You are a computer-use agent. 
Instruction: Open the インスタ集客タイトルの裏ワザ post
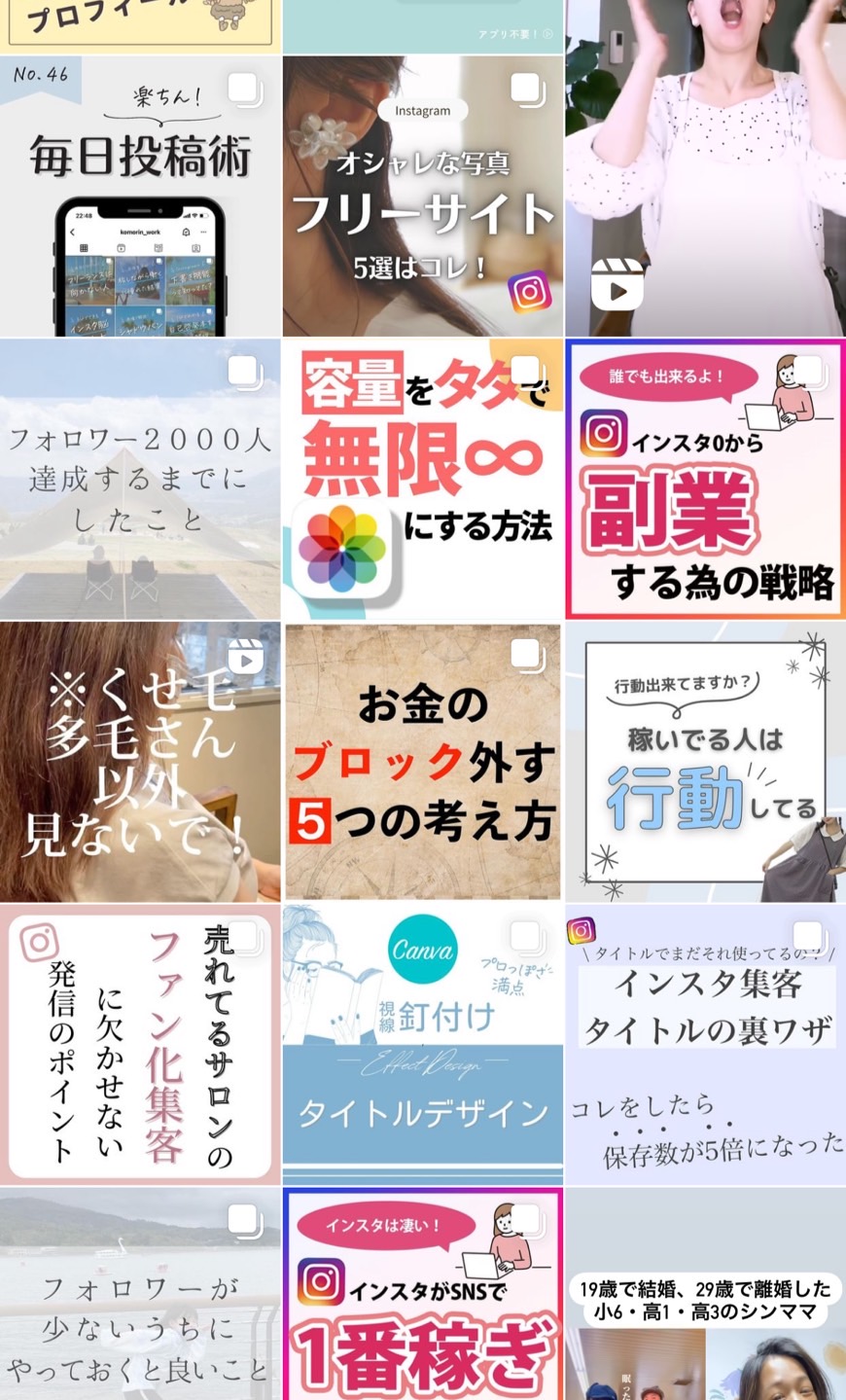coord(706,1046)
